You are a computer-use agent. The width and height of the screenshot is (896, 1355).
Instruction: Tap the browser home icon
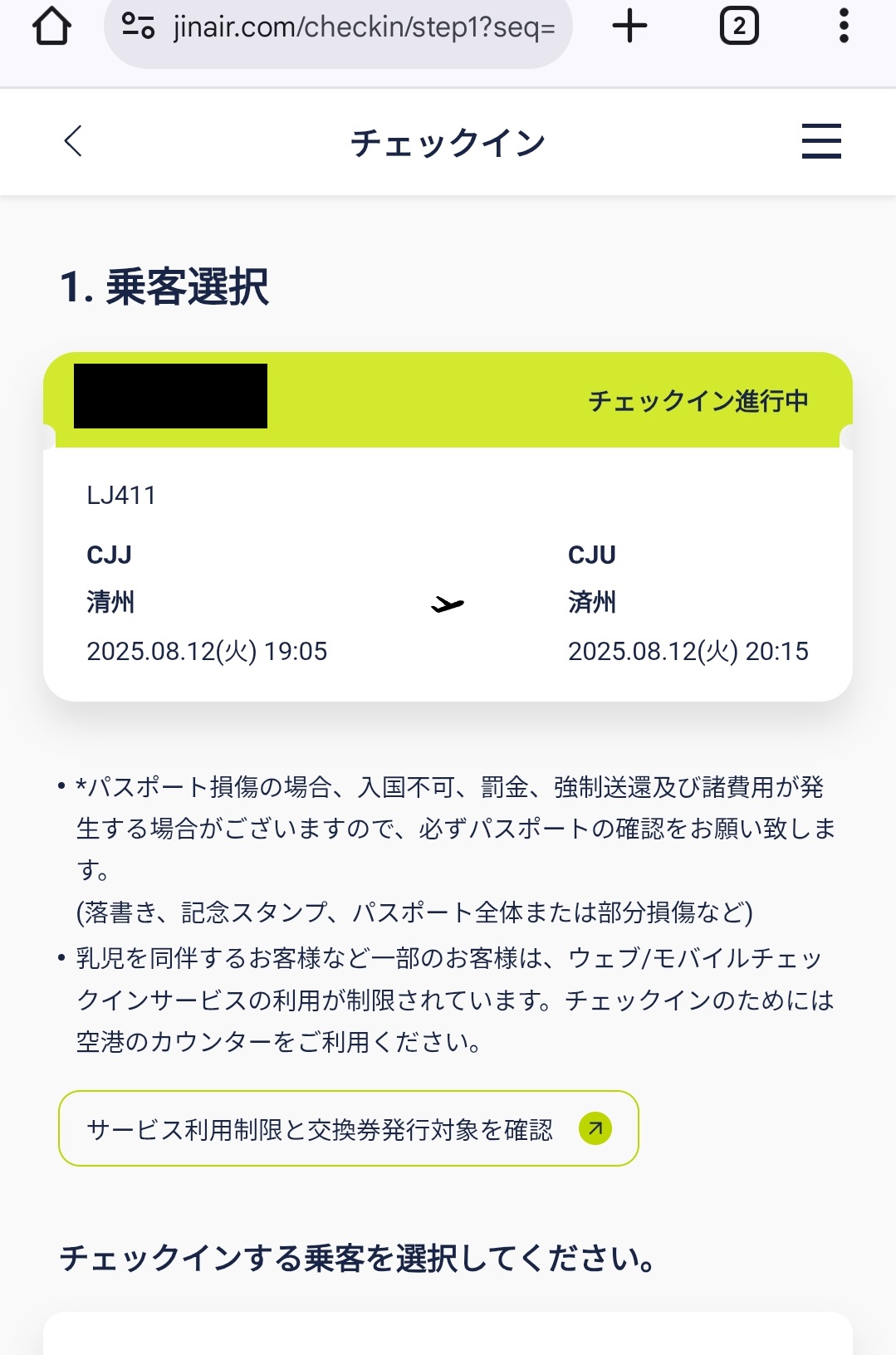[51, 27]
